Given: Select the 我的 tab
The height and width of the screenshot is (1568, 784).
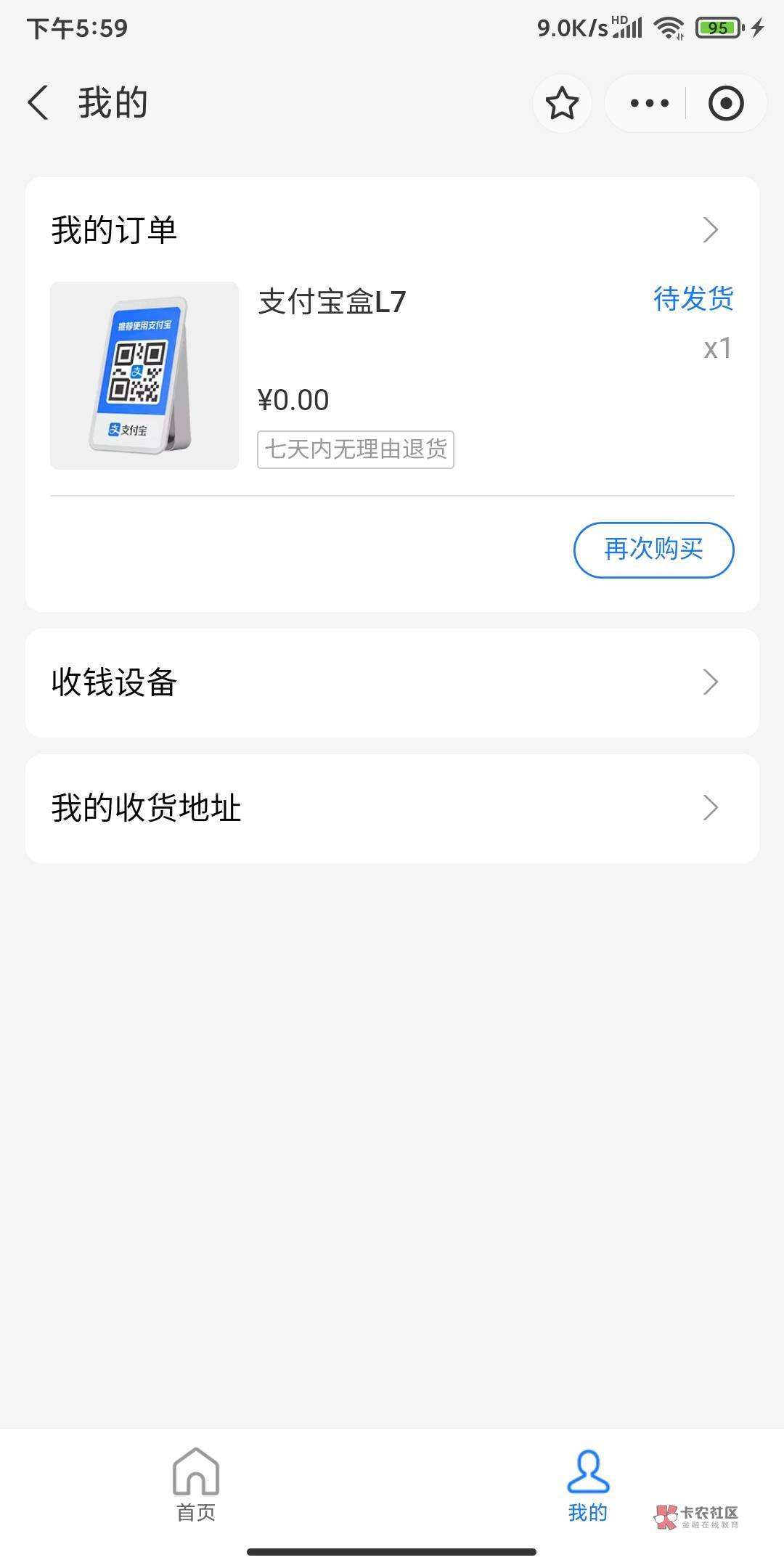Looking at the screenshot, I should [x=587, y=1484].
